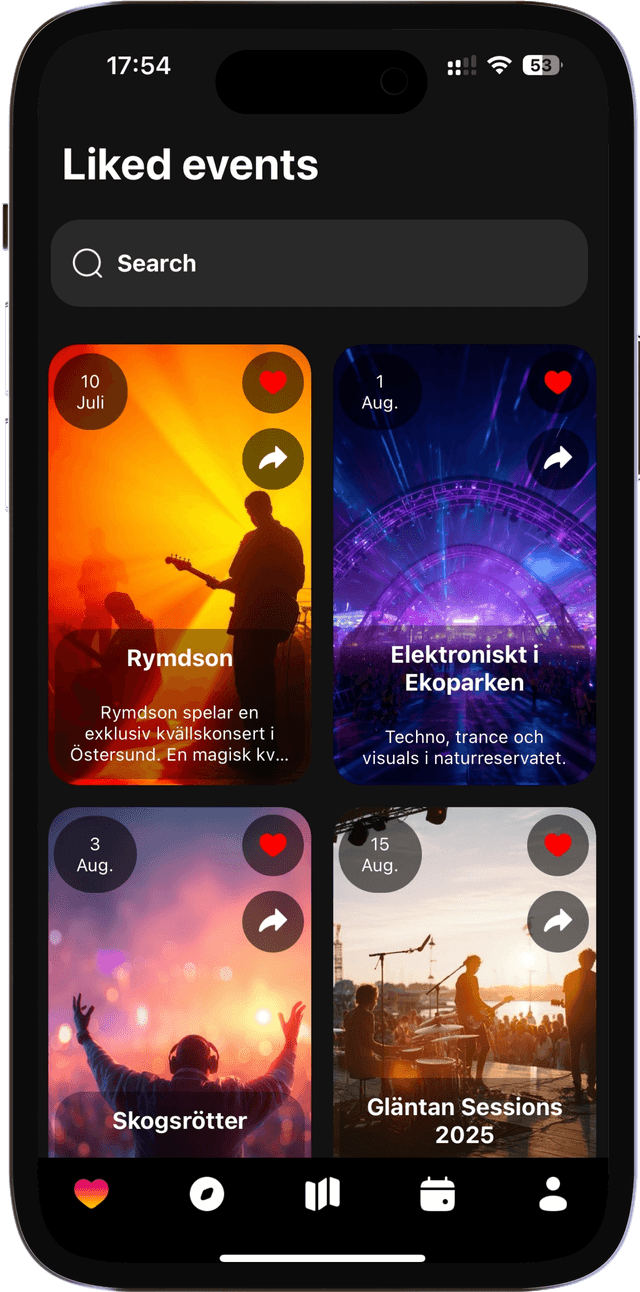Open the Elektroniskt i Ekoparken card

(464, 600)
